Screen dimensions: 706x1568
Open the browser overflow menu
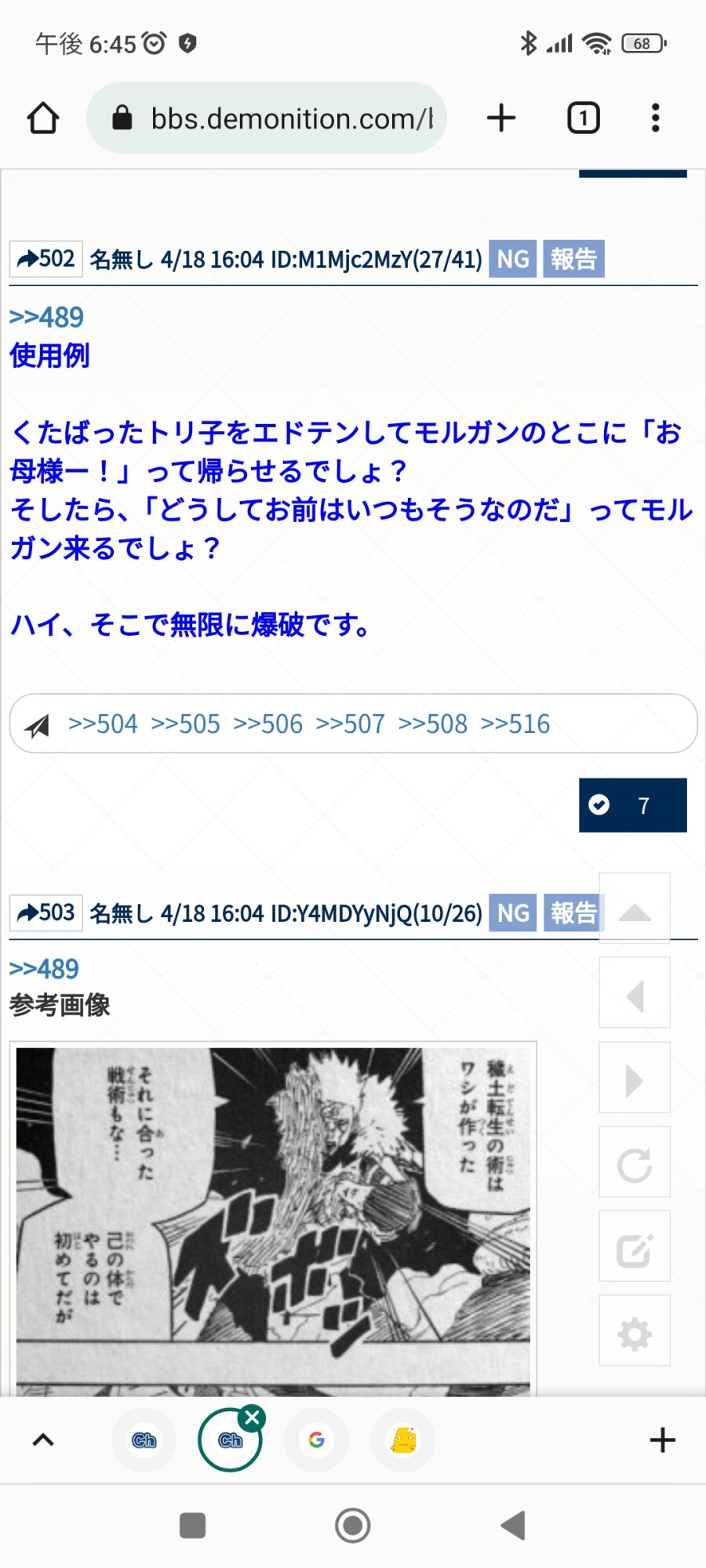655,118
